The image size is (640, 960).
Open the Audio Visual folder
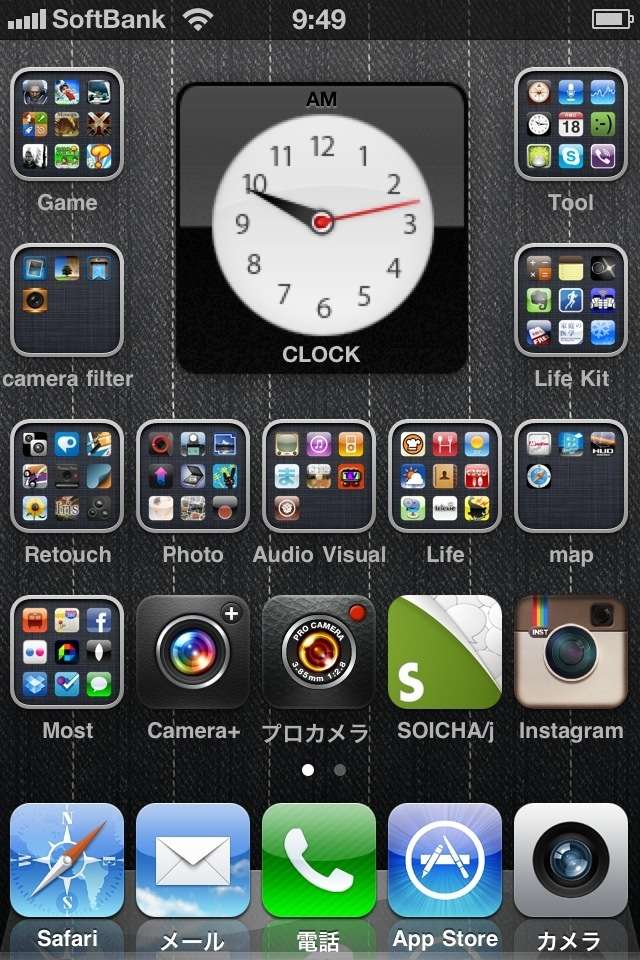click(x=319, y=476)
